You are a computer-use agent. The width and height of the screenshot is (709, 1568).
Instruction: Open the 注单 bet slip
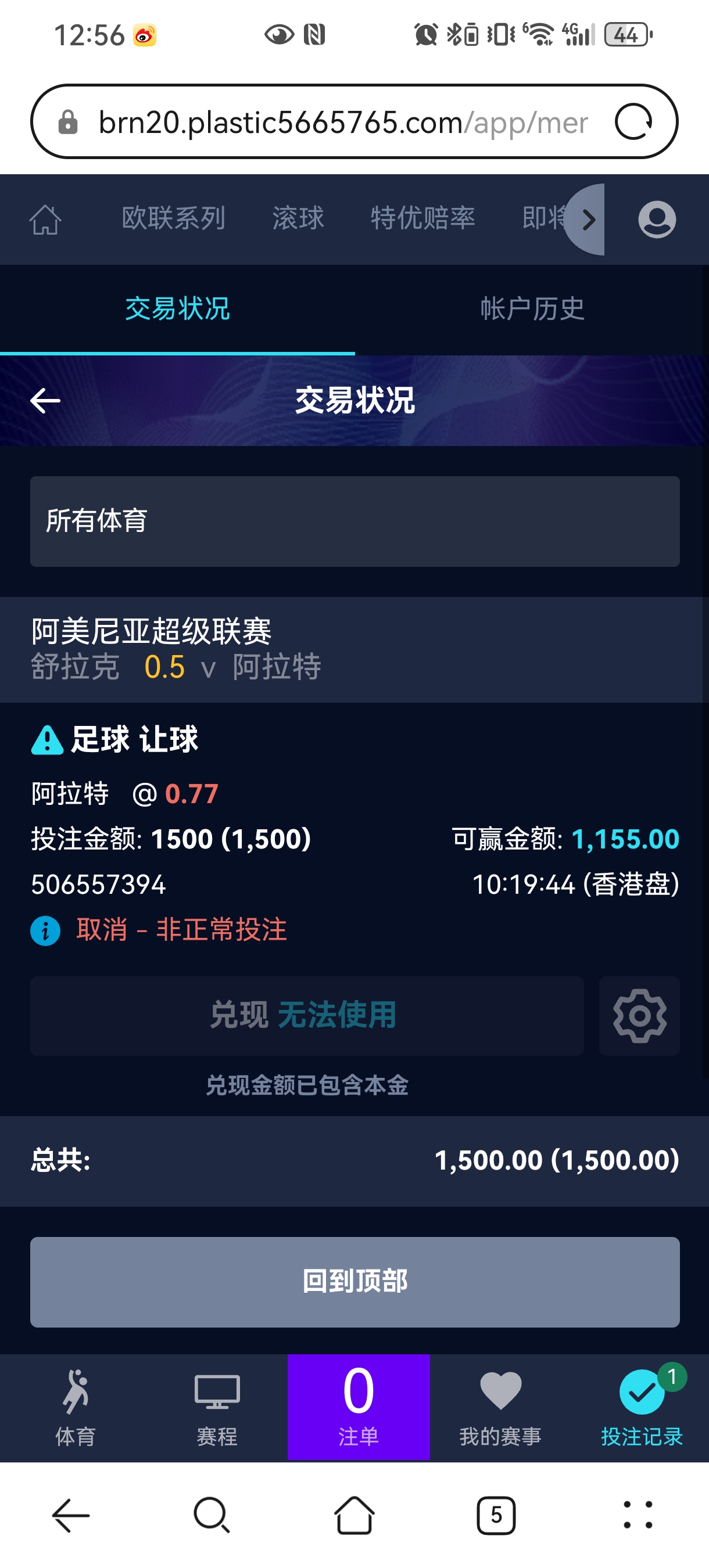click(358, 1407)
